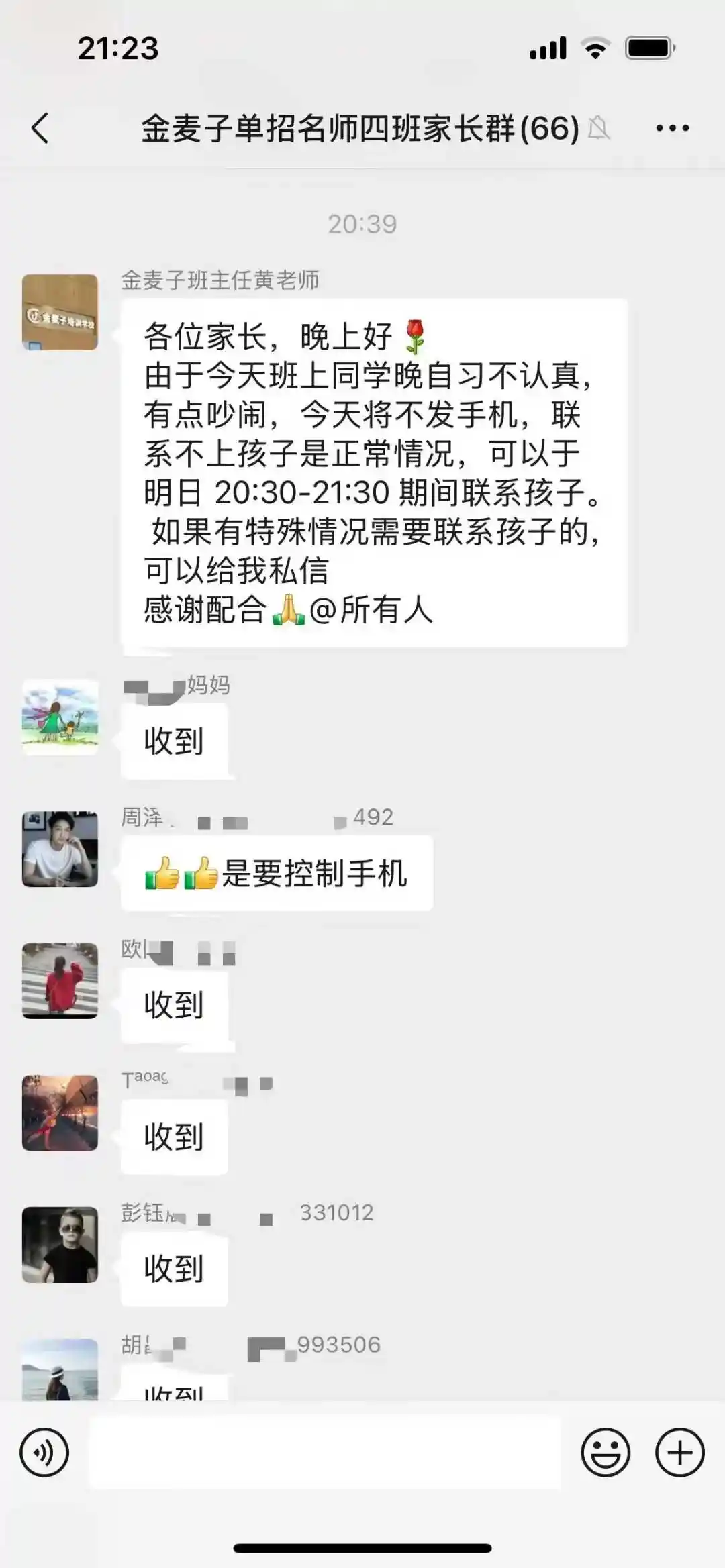Open the plus attachment menu
The image size is (725, 1568).
(679, 1453)
